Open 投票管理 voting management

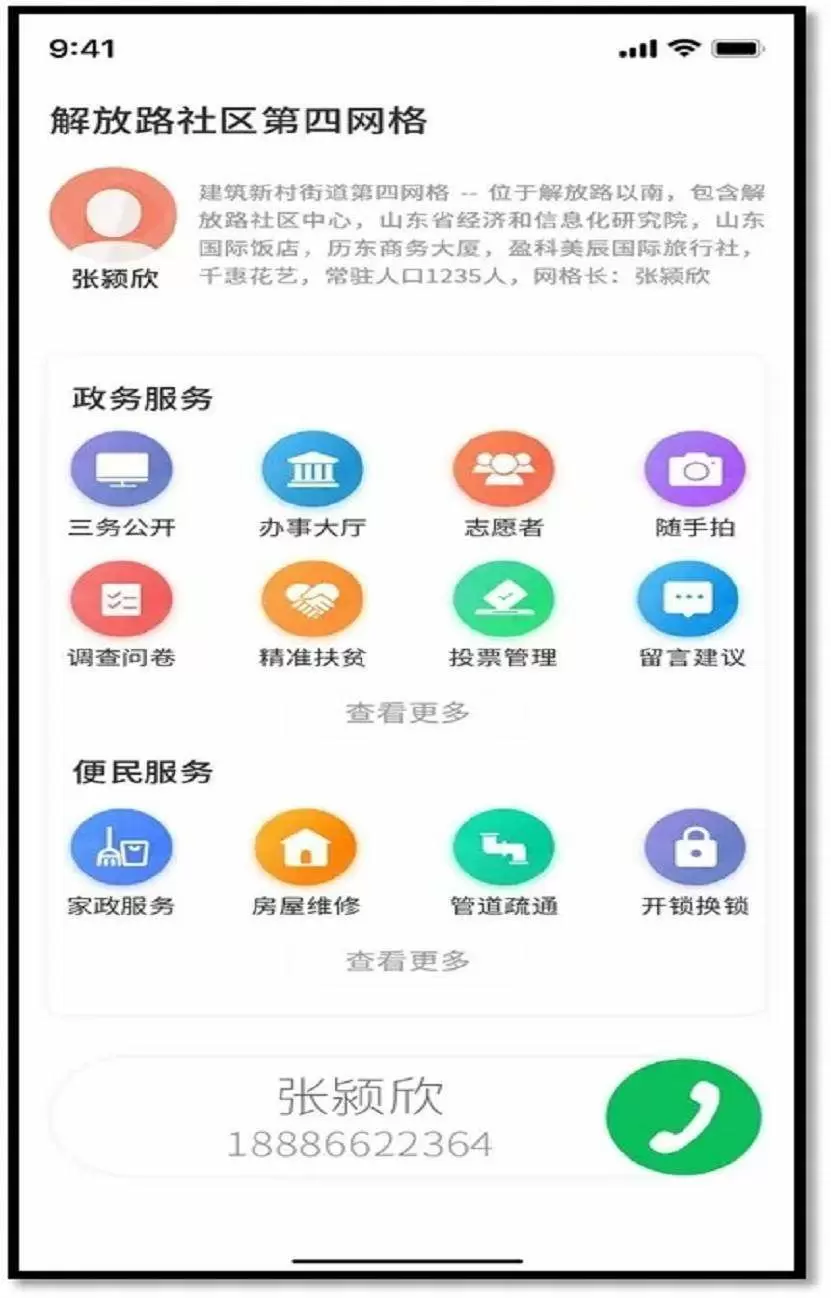[x=503, y=599]
